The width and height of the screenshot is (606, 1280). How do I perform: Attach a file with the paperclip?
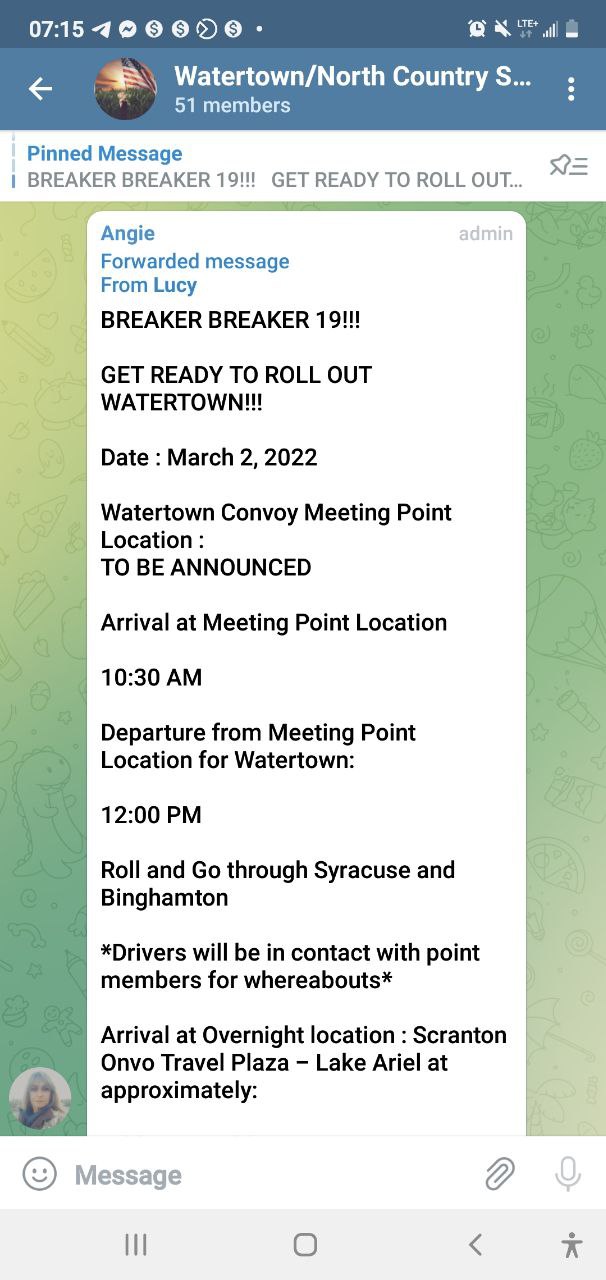point(500,1174)
